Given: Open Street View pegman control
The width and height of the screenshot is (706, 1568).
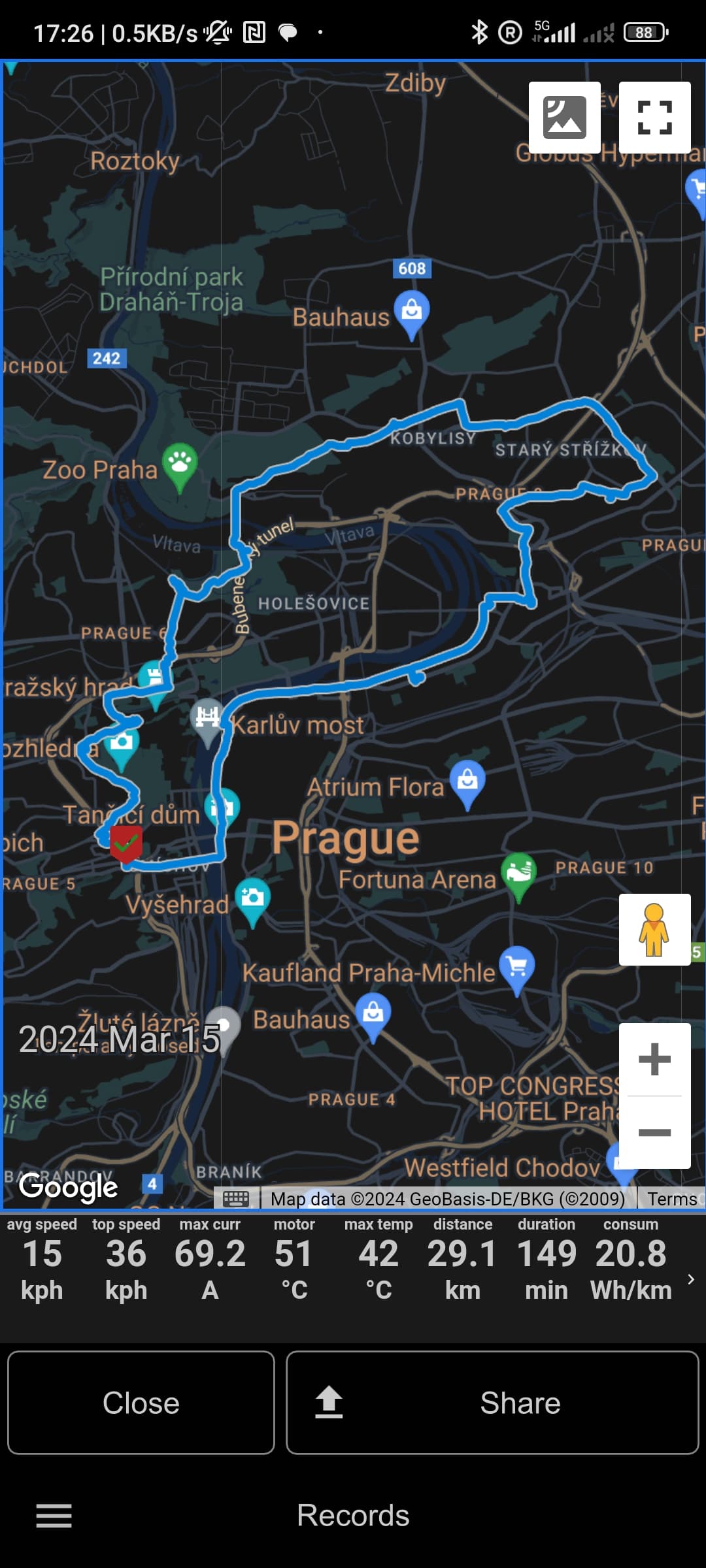Looking at the screenshot, I should point(654,930).
